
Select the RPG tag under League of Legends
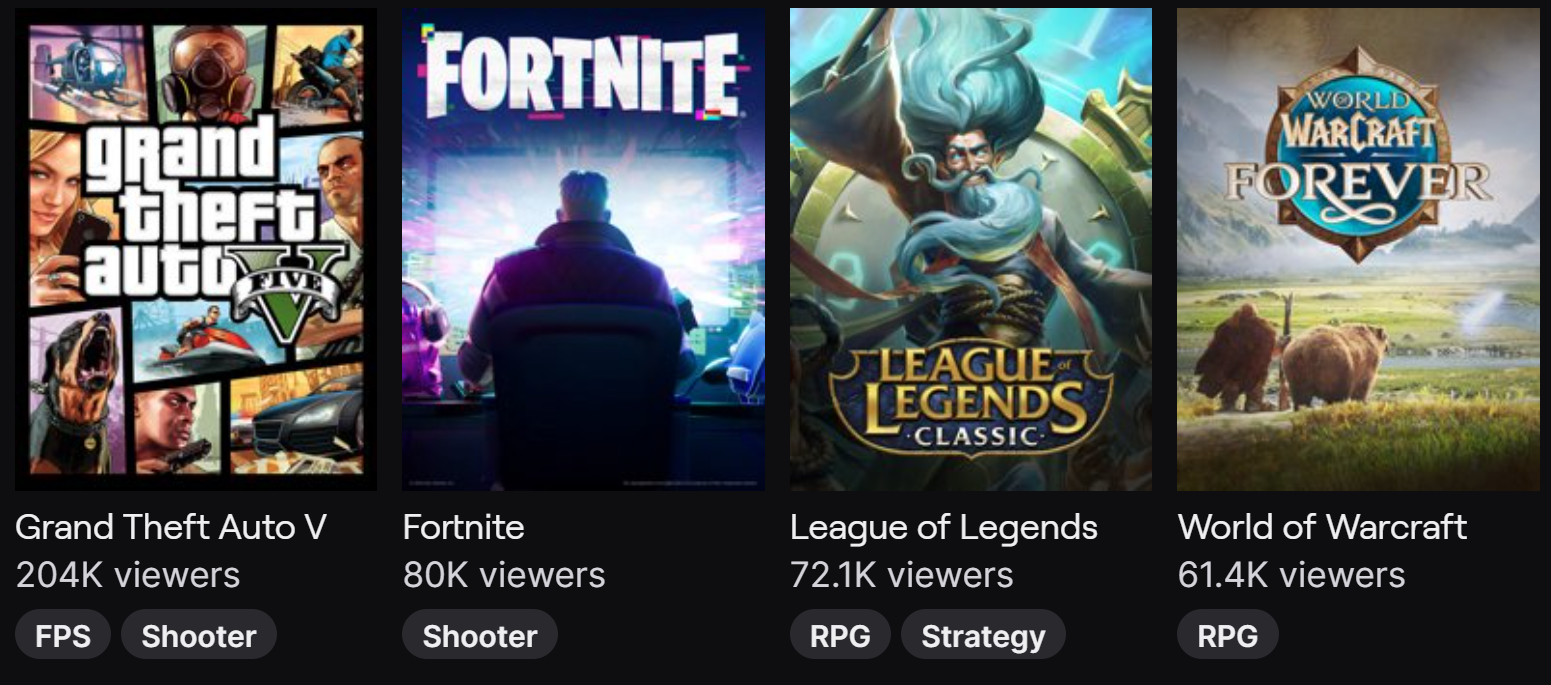coord(840,635)
